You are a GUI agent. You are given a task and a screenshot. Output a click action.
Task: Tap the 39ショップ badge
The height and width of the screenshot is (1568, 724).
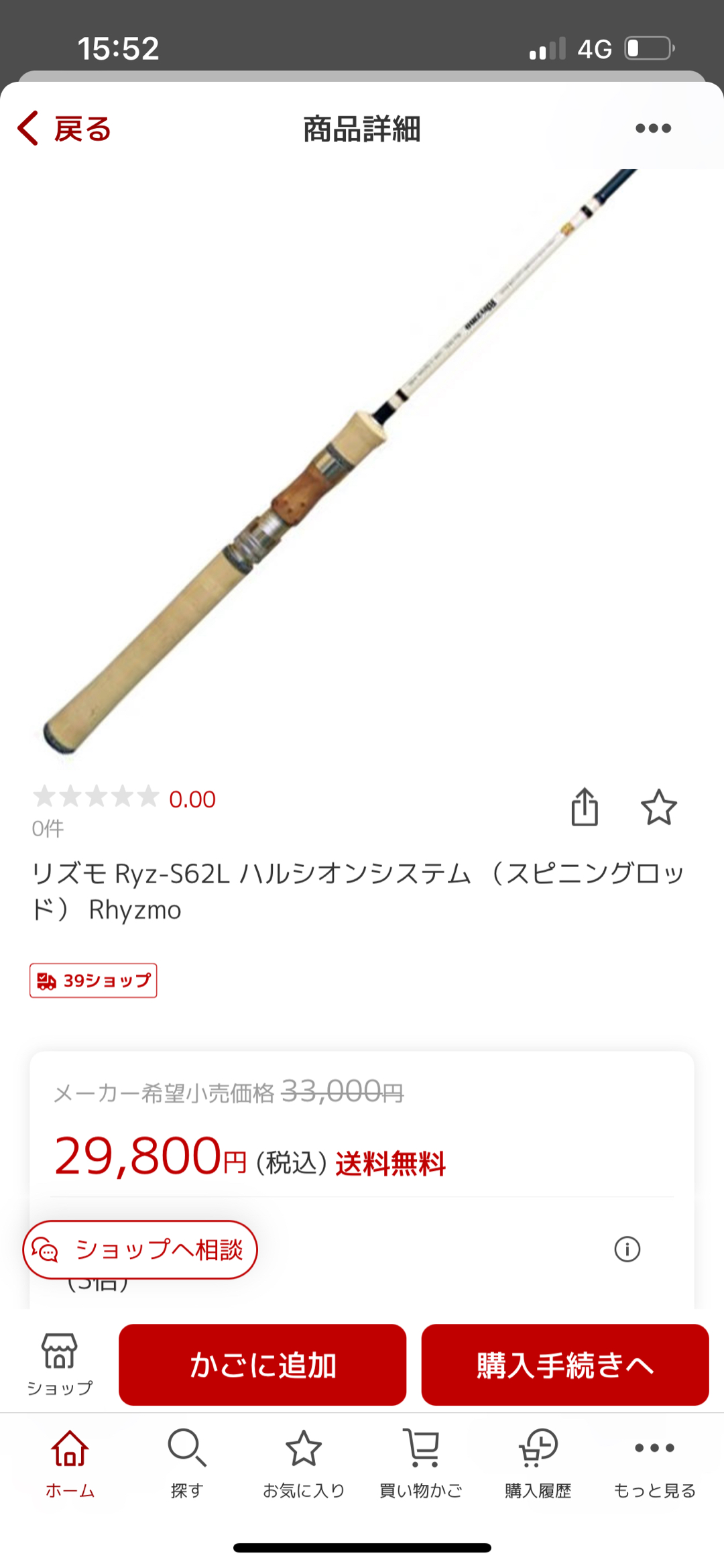pyautogui.click(x=93, y=981)
